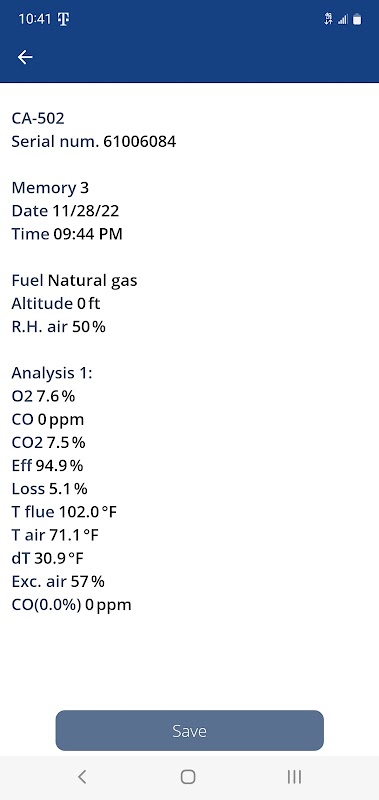Viewport: 379px width, 800px height.
Task: Open the recent apps view
Action: (294, 777)
